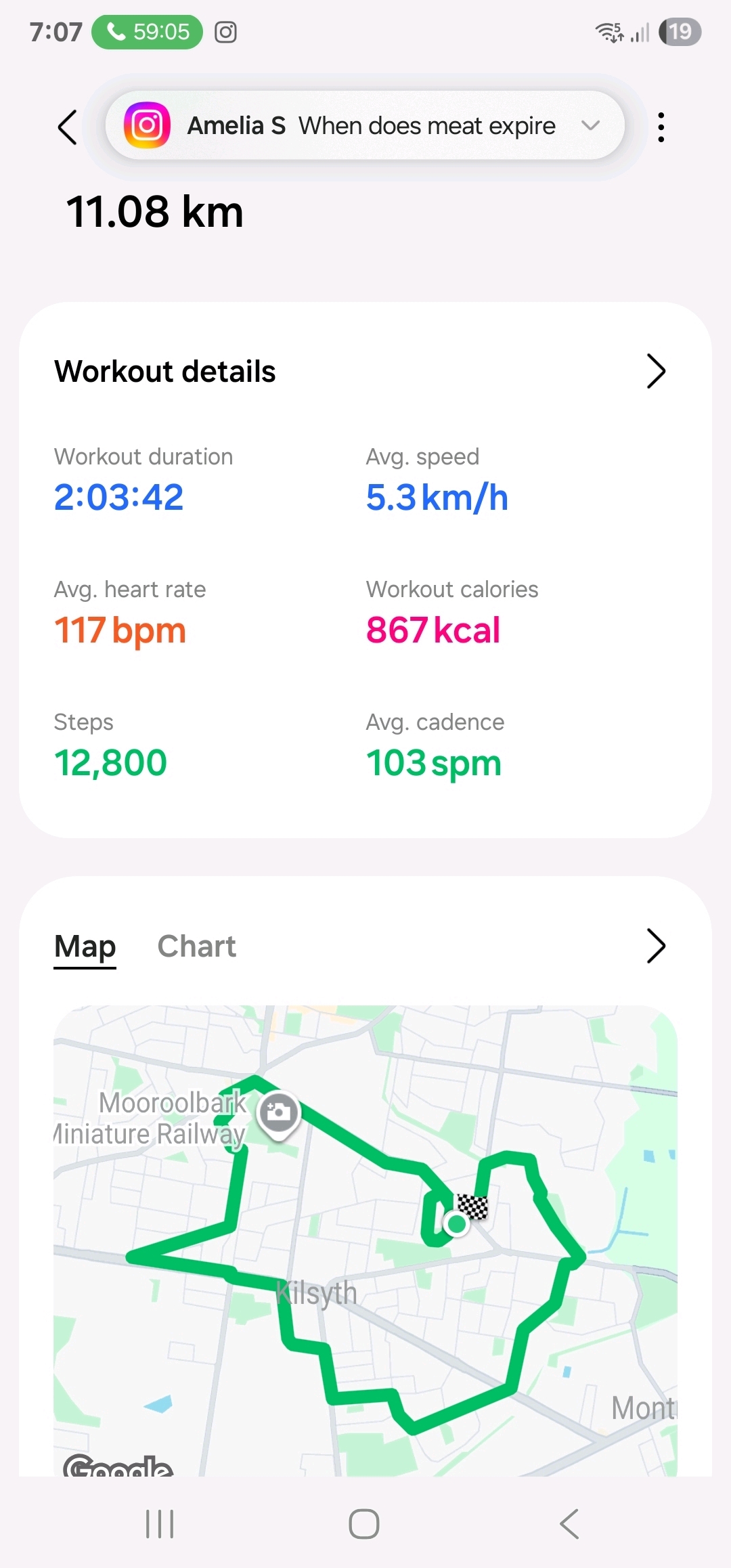The image size is (731, 1568).
Task: Open the three-dot overflow menu
Action: tap(661, 127)
